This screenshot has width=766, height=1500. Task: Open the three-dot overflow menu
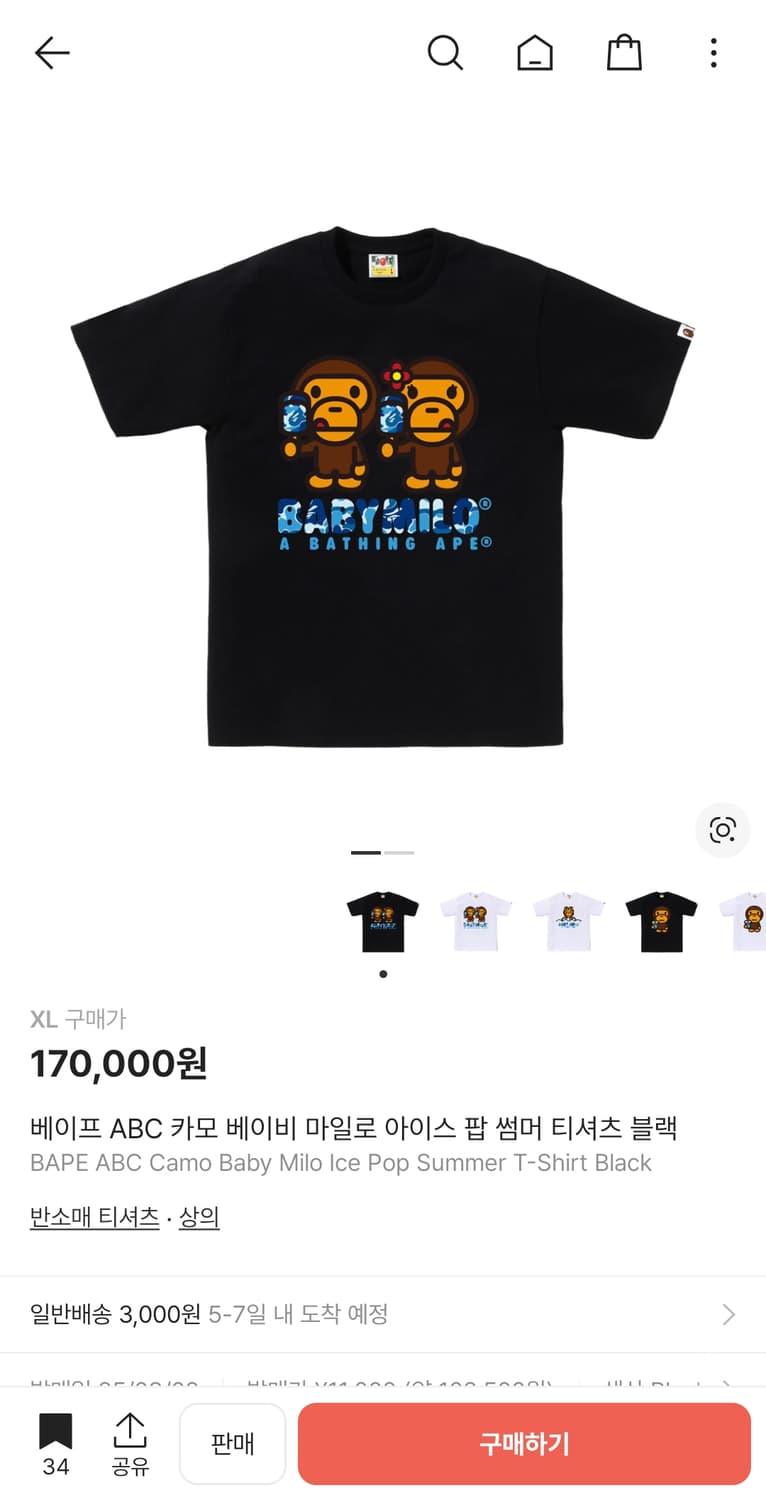point(712,53)
